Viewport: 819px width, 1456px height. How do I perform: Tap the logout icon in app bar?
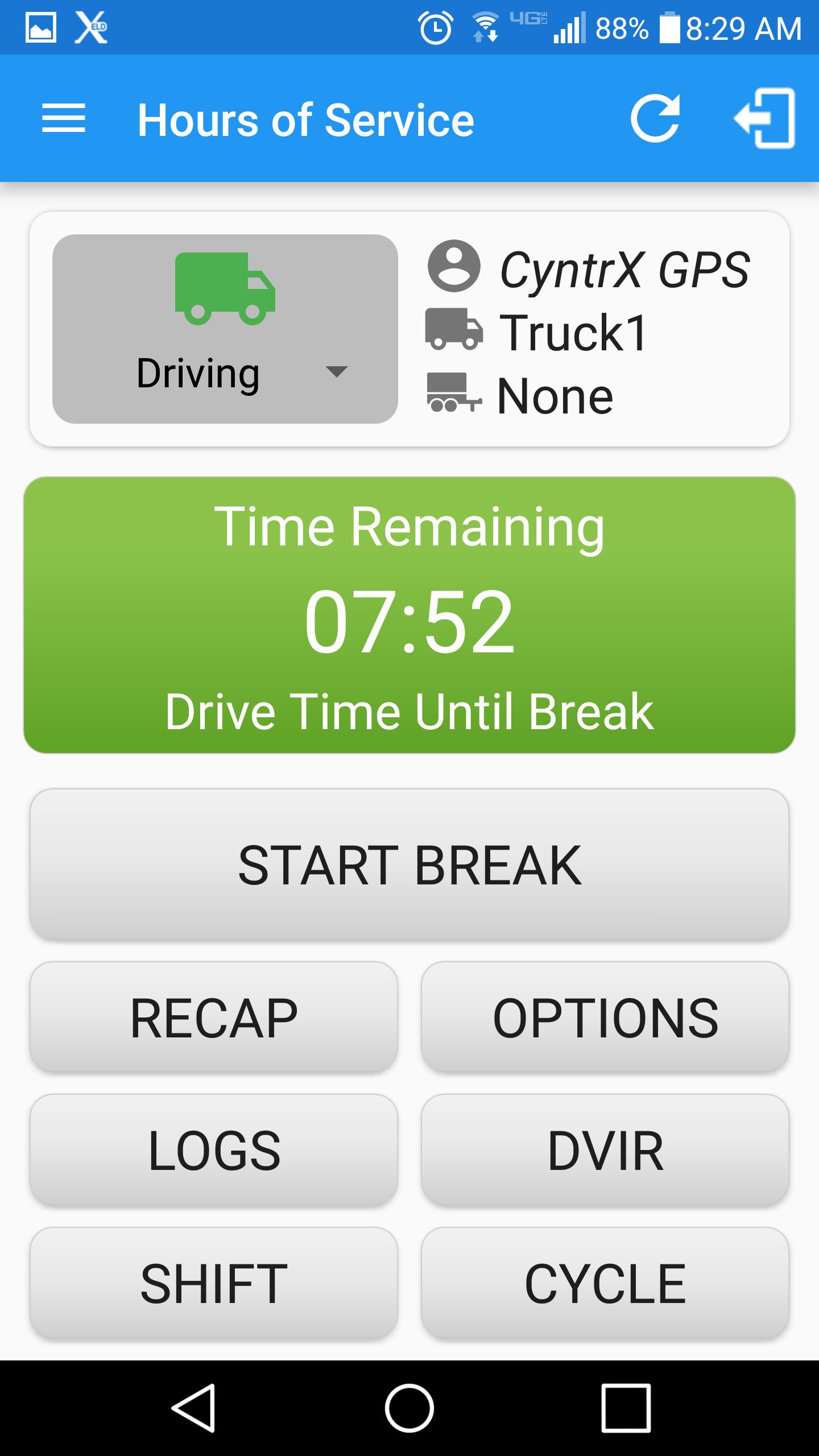(764, 119)
